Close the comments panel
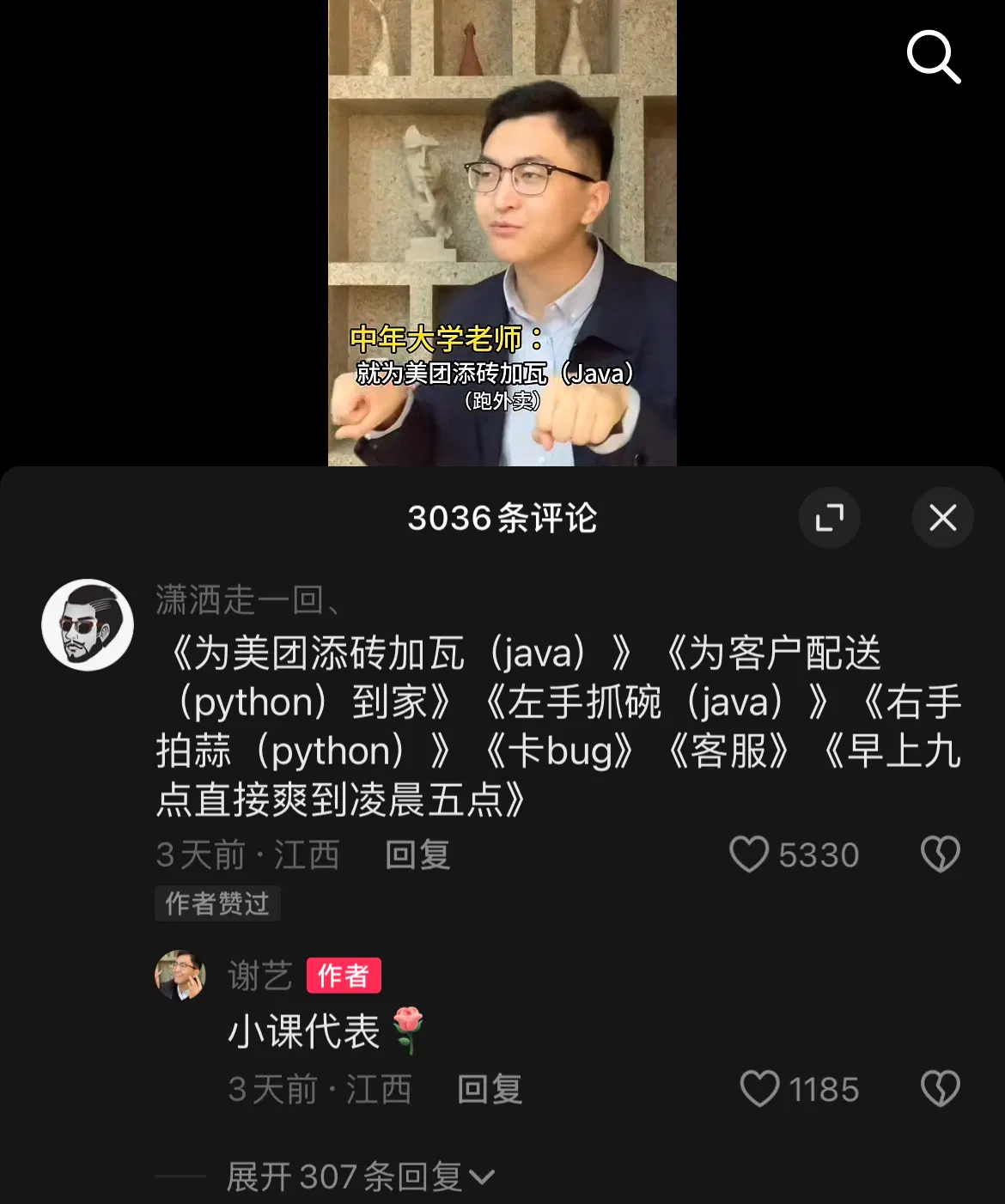Image resolution: width=1005 pixels, height=1204 pixels. 942,518
